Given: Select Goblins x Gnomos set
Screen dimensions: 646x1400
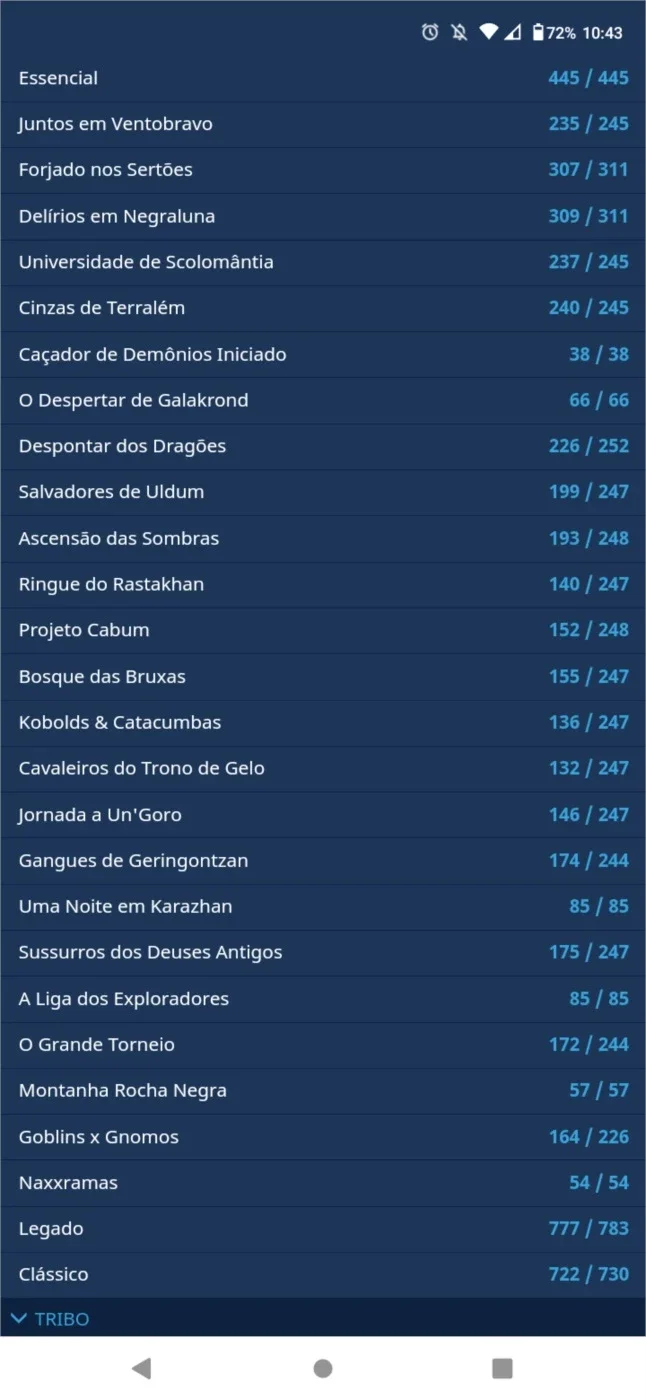Looking at the screenshot, I should pyautogui.click(x=323, y=1136).
